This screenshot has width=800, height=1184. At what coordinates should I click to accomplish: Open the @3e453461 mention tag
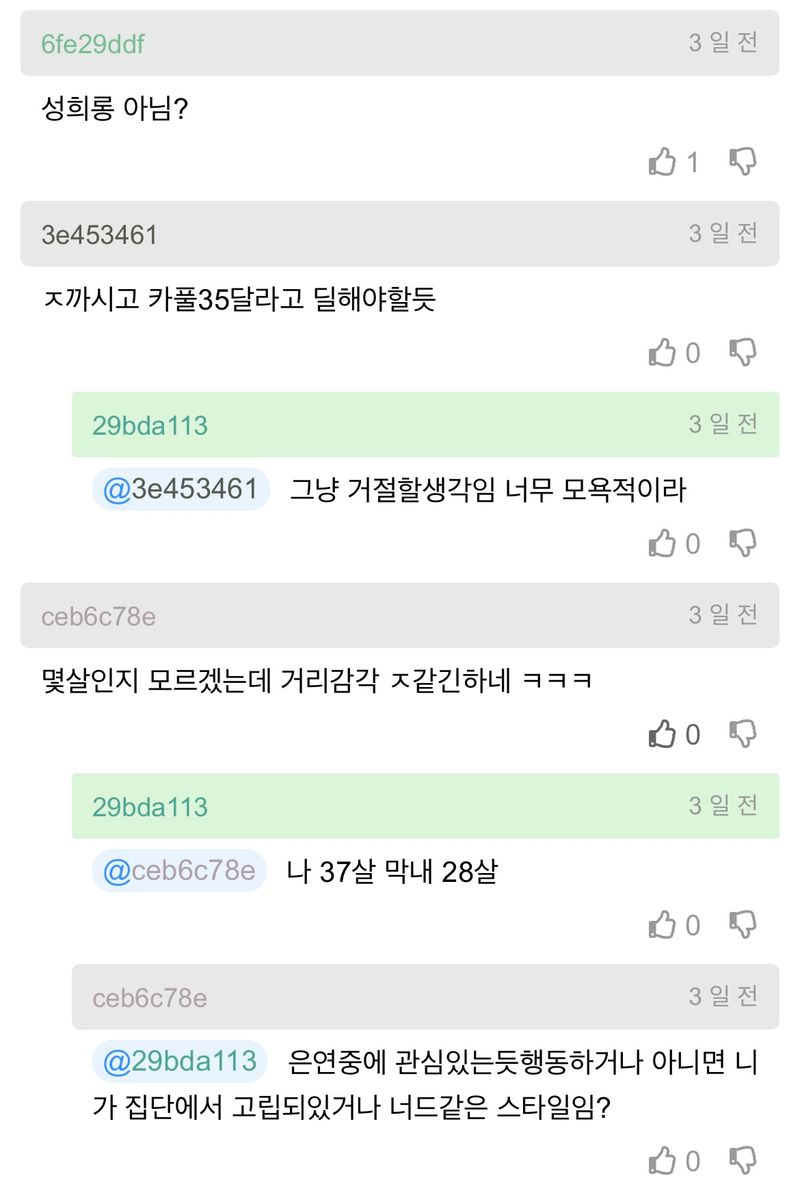[x=181, y=489]
